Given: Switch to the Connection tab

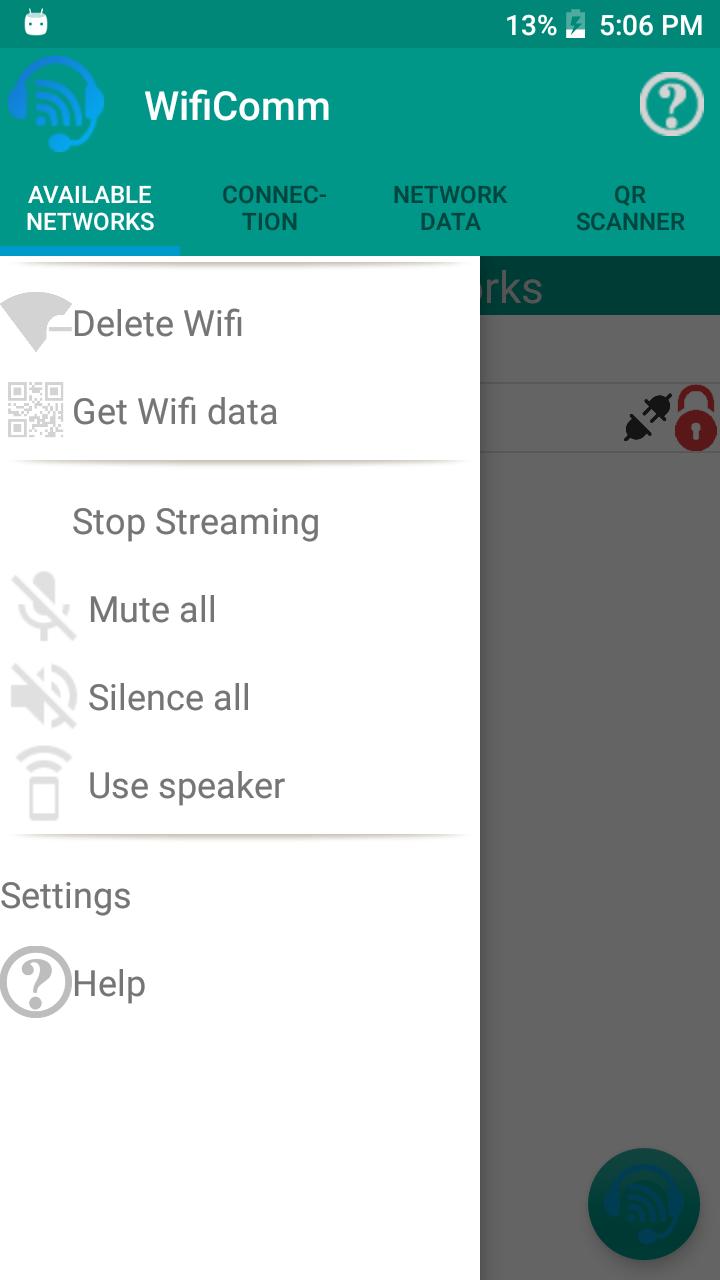Looking at the screenshot, I should click(x=272, y=208).
